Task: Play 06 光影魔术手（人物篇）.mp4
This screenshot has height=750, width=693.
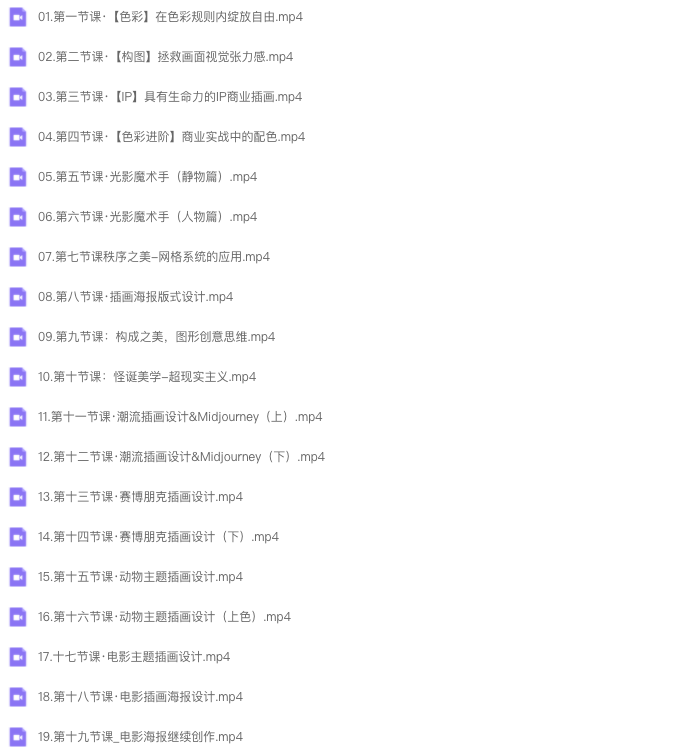Action: [147, 217]
